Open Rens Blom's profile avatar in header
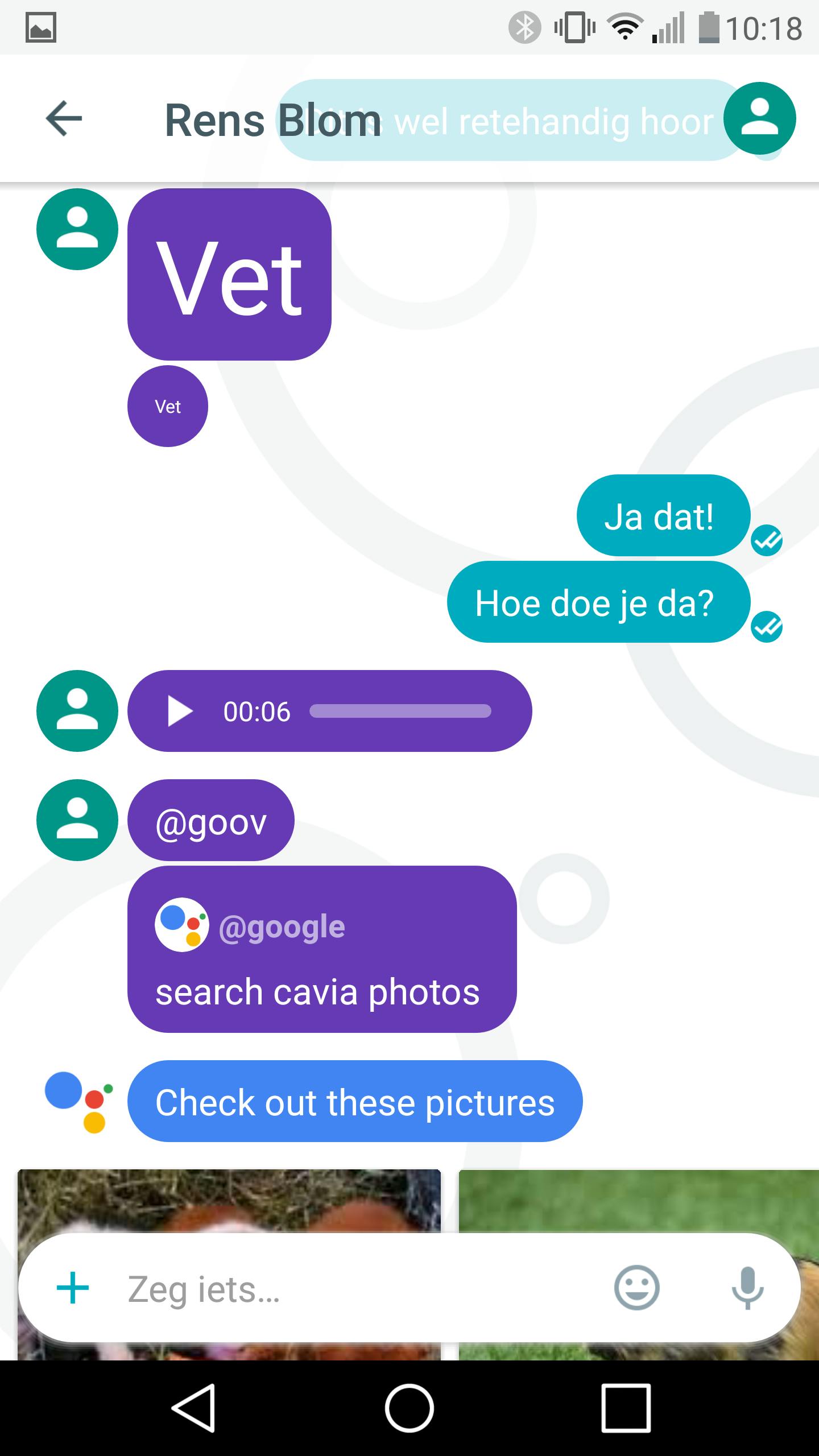Image resolution: width=819 pixels, height=1456 pixels. 759,119
